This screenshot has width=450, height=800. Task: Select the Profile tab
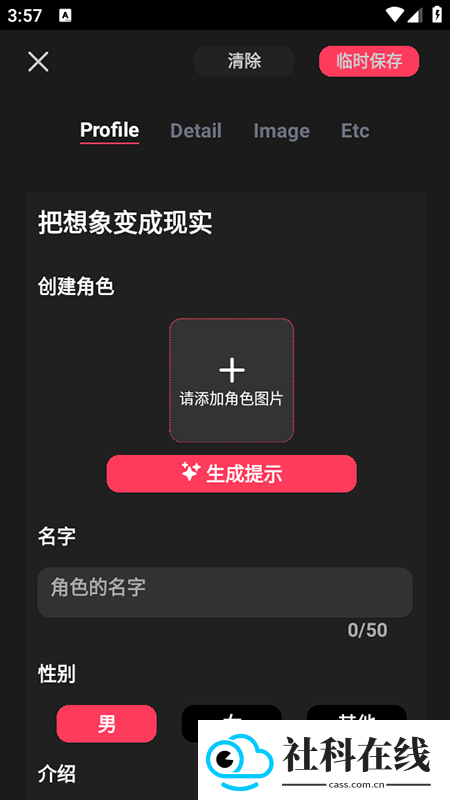(110, 131)
